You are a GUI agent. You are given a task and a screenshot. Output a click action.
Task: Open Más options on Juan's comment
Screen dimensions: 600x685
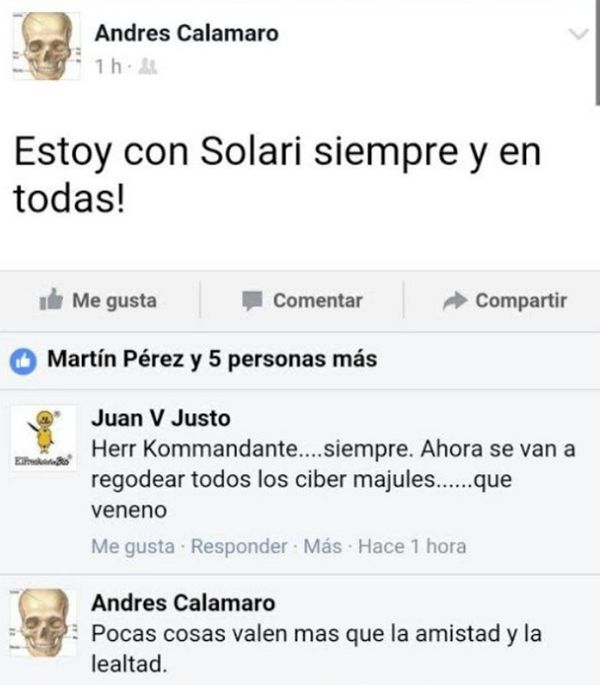[x=322, y=547]
